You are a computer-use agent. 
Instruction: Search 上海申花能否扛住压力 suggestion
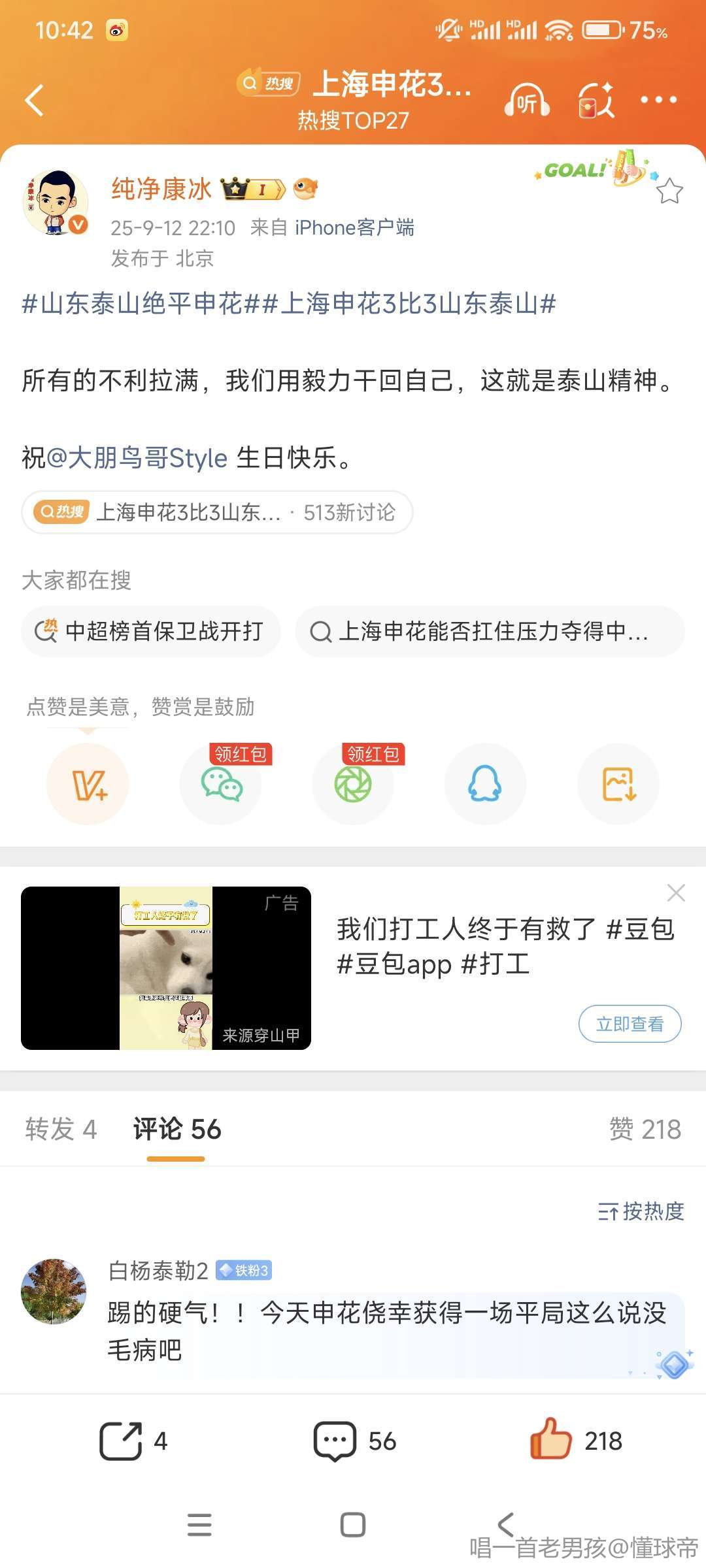pos(489,631)
